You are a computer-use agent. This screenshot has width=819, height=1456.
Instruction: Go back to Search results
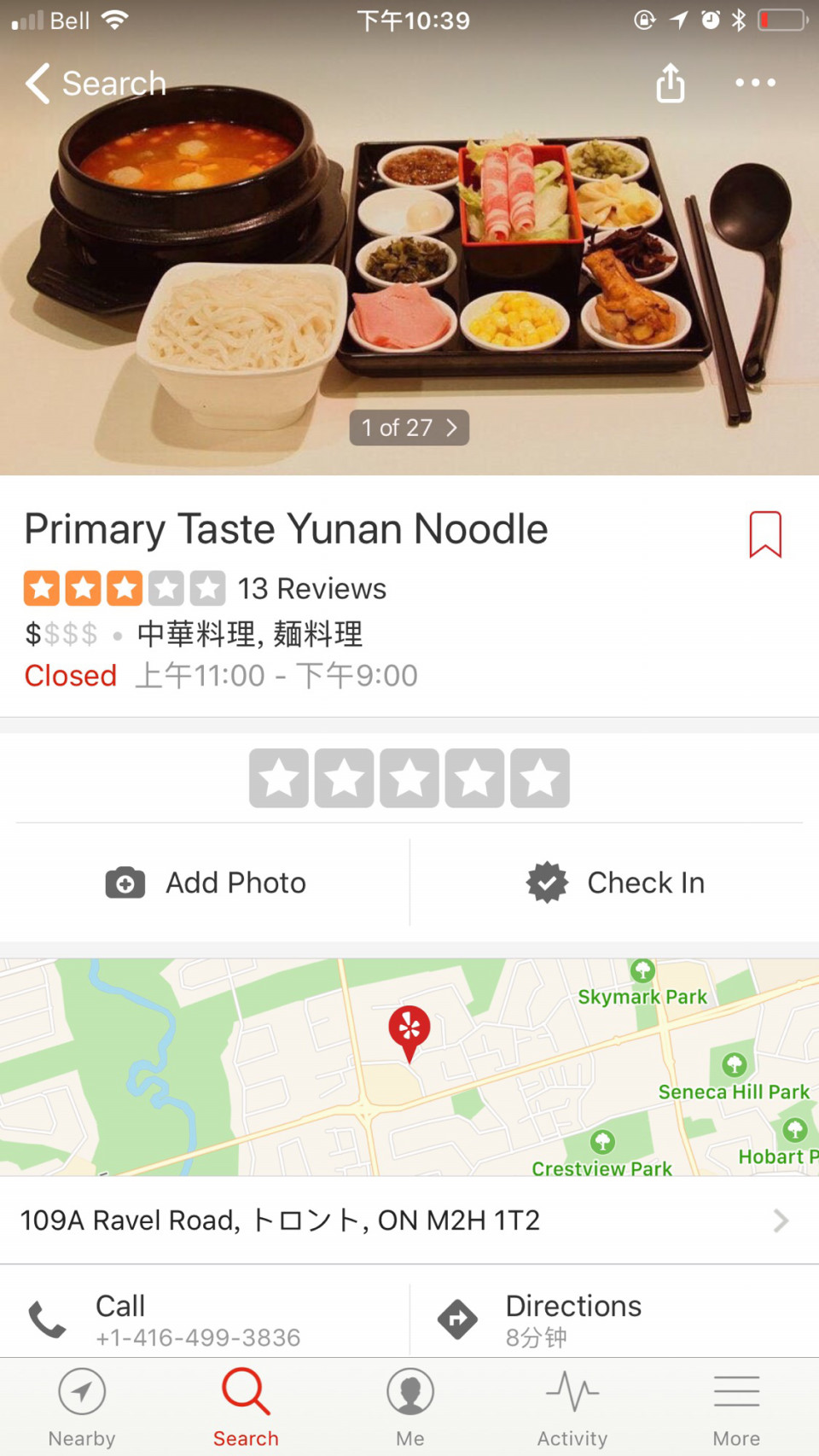point(96,84)
